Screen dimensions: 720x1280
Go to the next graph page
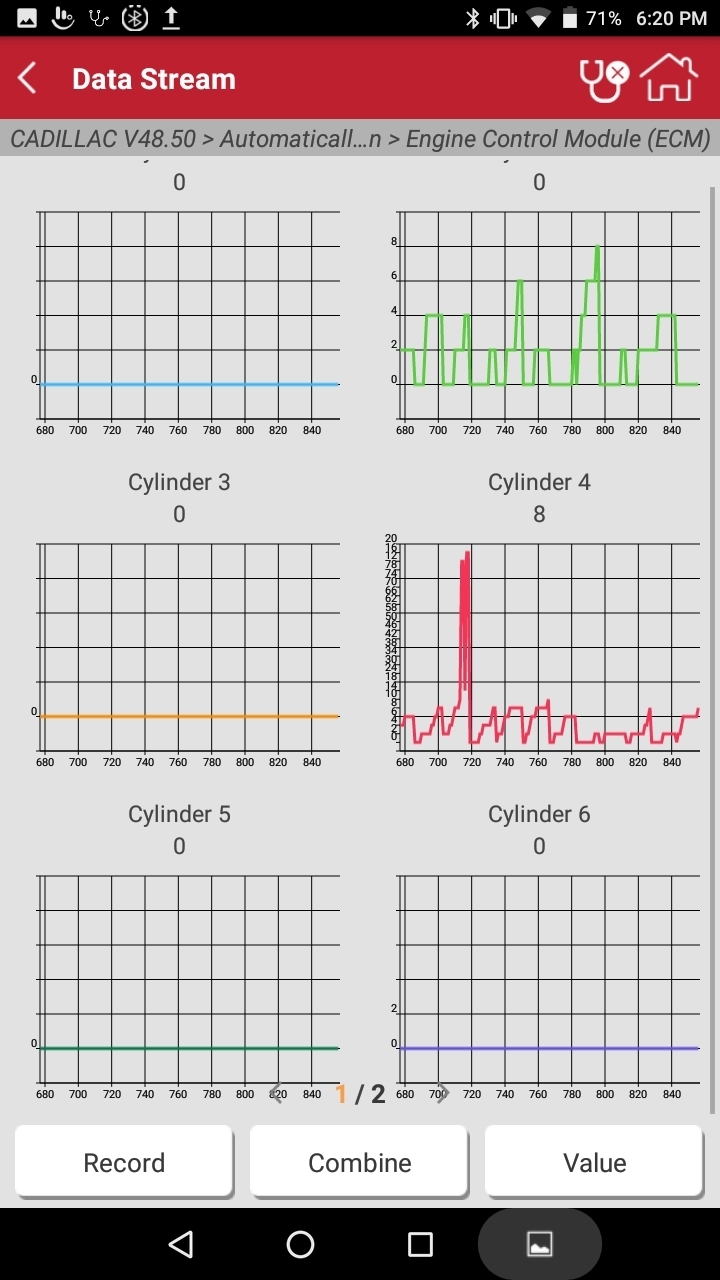click(x=443, y=1093)
